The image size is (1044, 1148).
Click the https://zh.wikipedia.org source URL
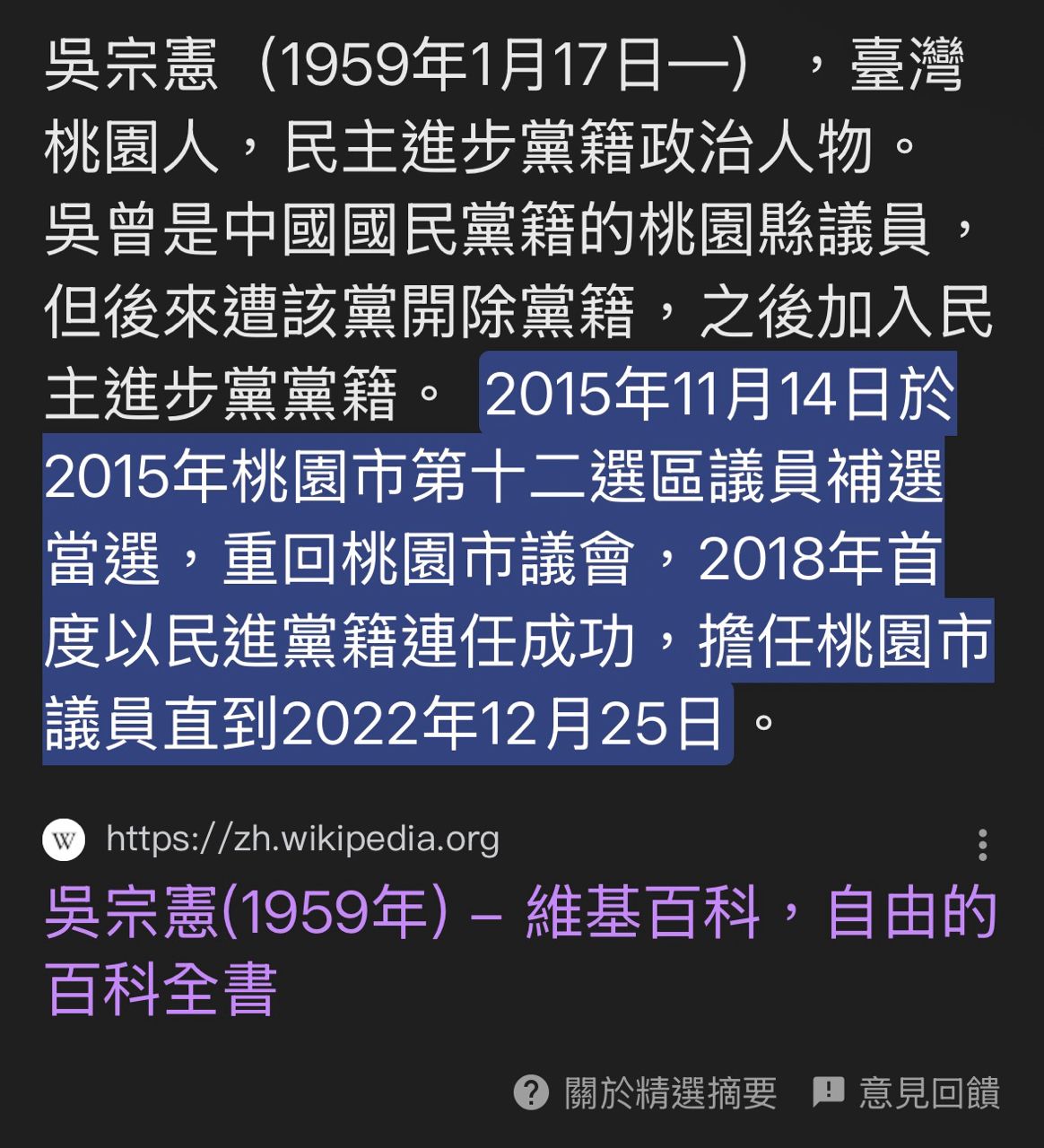point(305,839)
